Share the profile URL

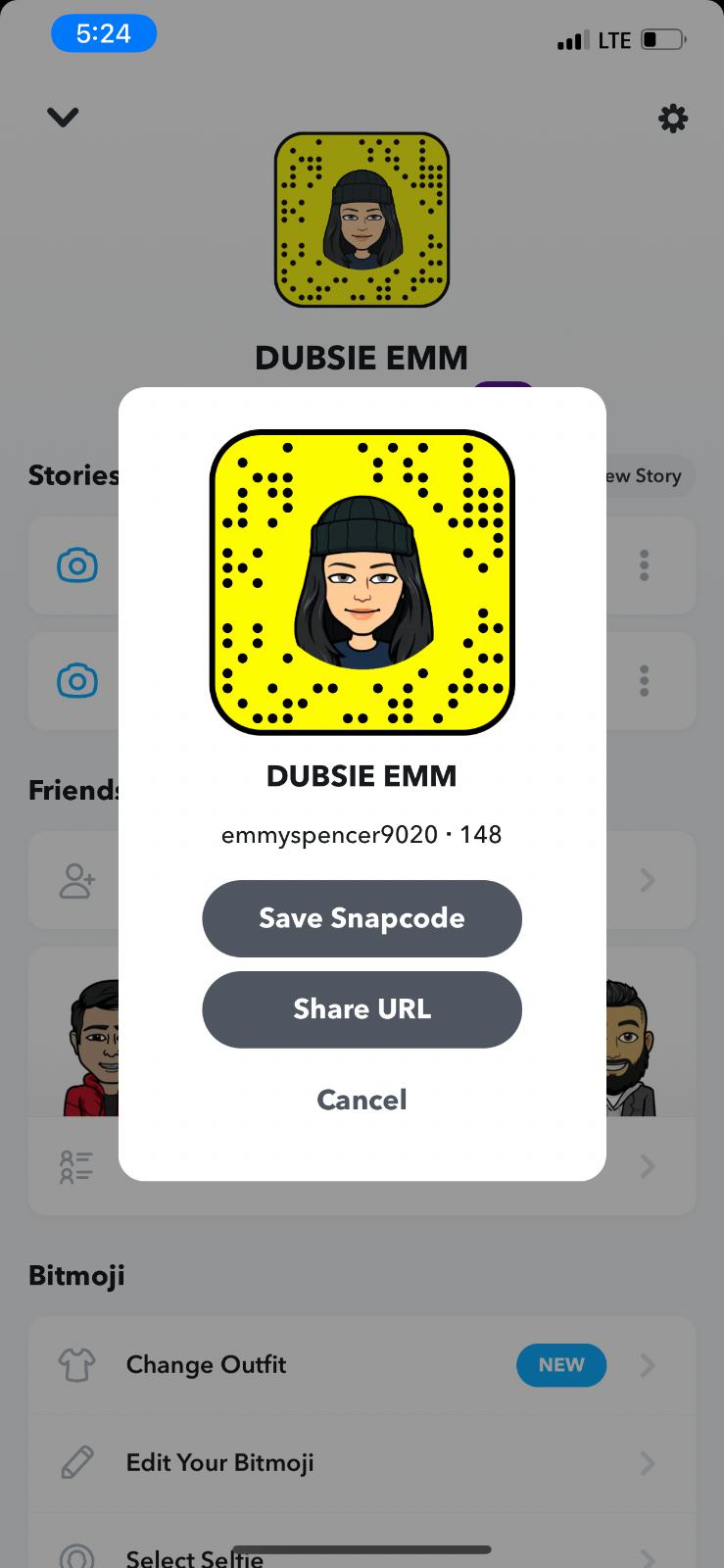(362, 1009)
